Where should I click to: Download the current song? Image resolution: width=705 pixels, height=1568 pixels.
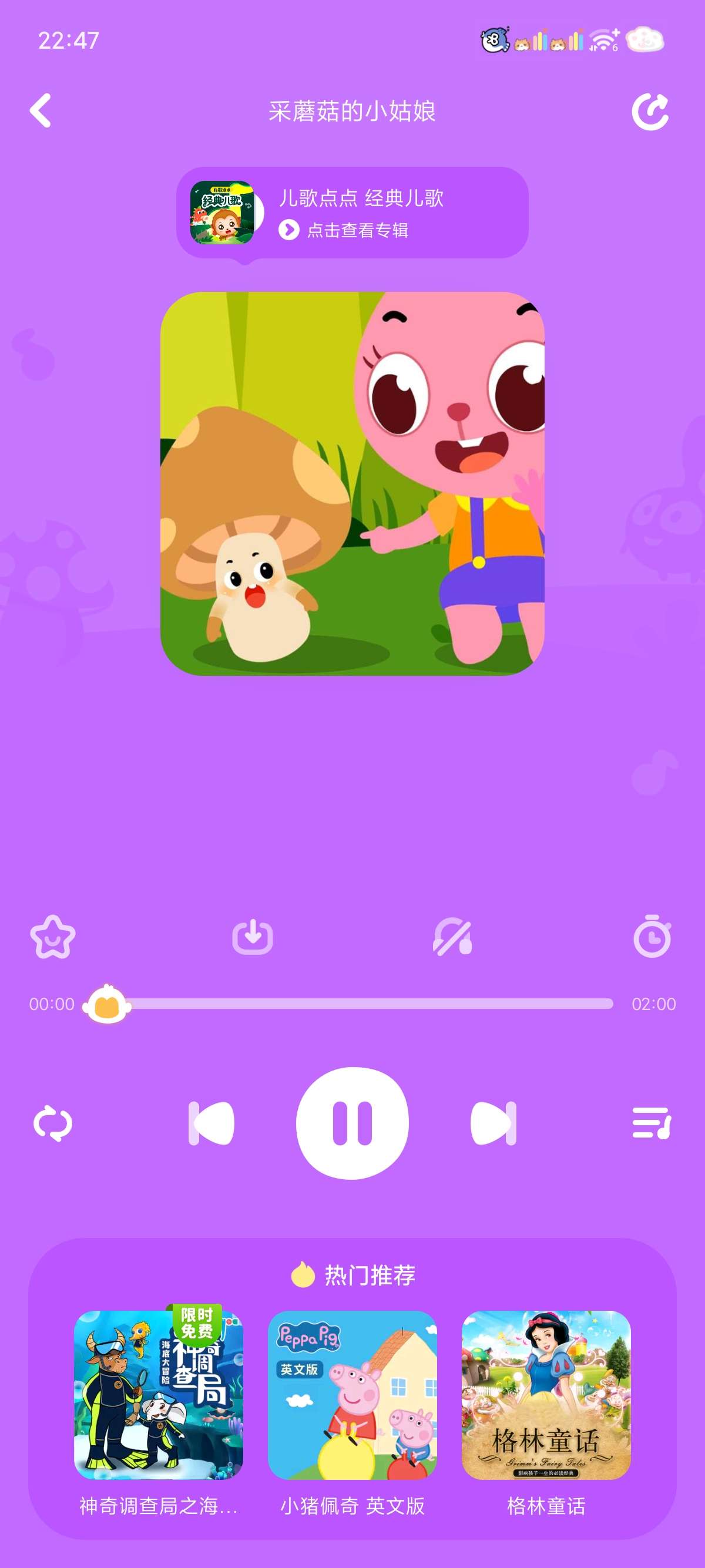click(253, 937)
